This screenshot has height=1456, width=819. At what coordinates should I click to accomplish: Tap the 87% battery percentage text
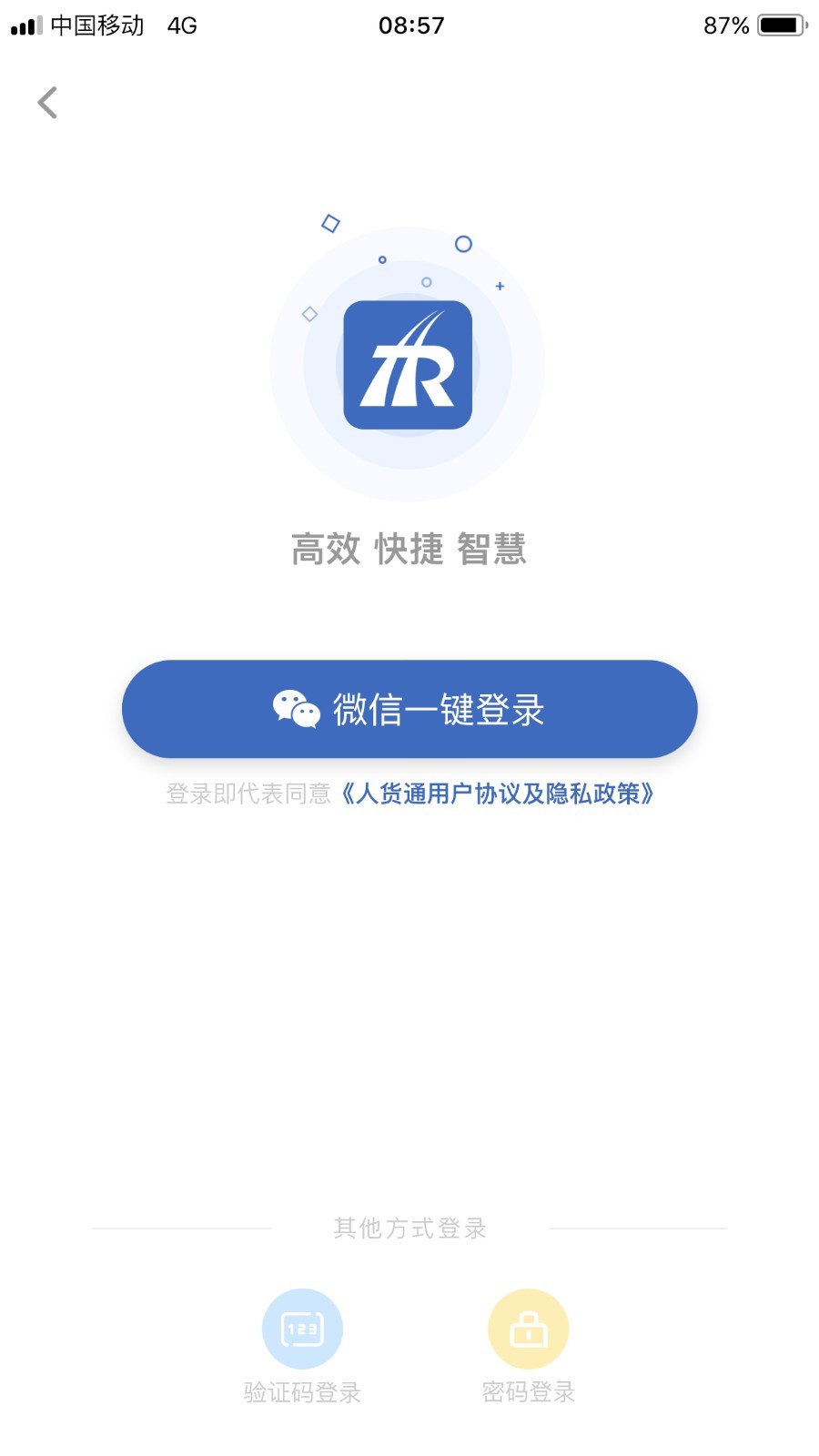pos(725,25)
